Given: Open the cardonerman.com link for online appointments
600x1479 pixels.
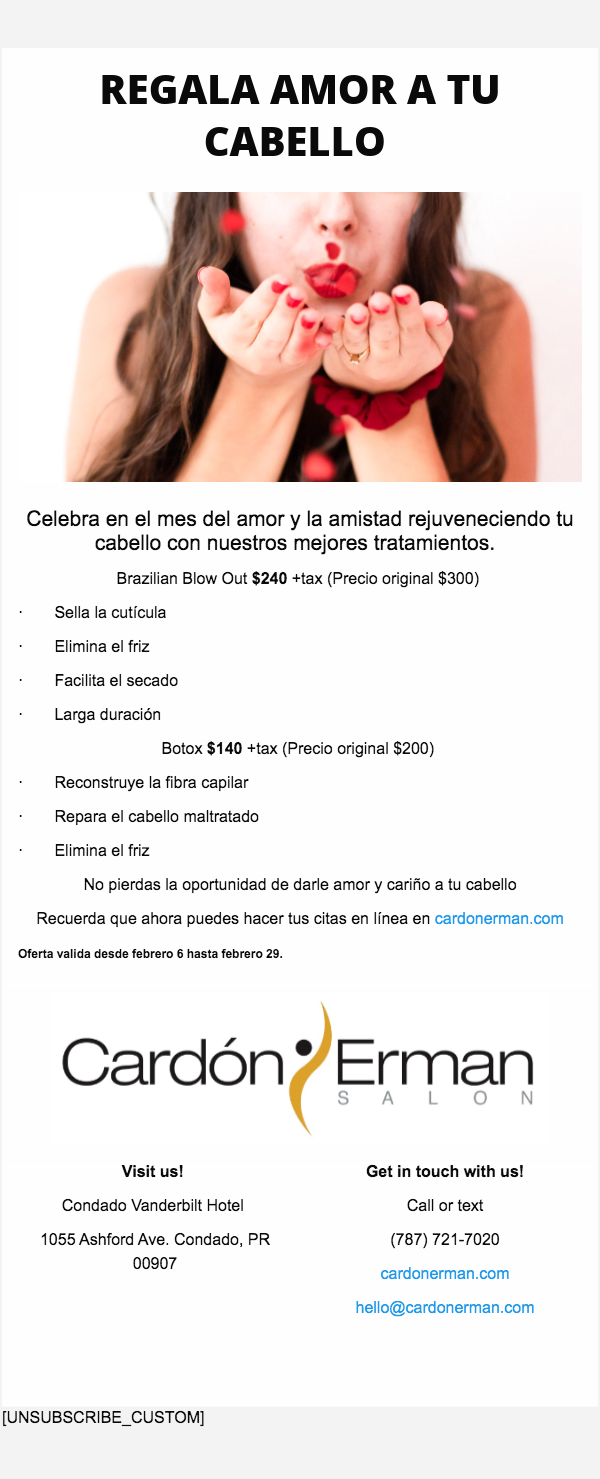Looking at the screenshot, I should click(498, 918).
